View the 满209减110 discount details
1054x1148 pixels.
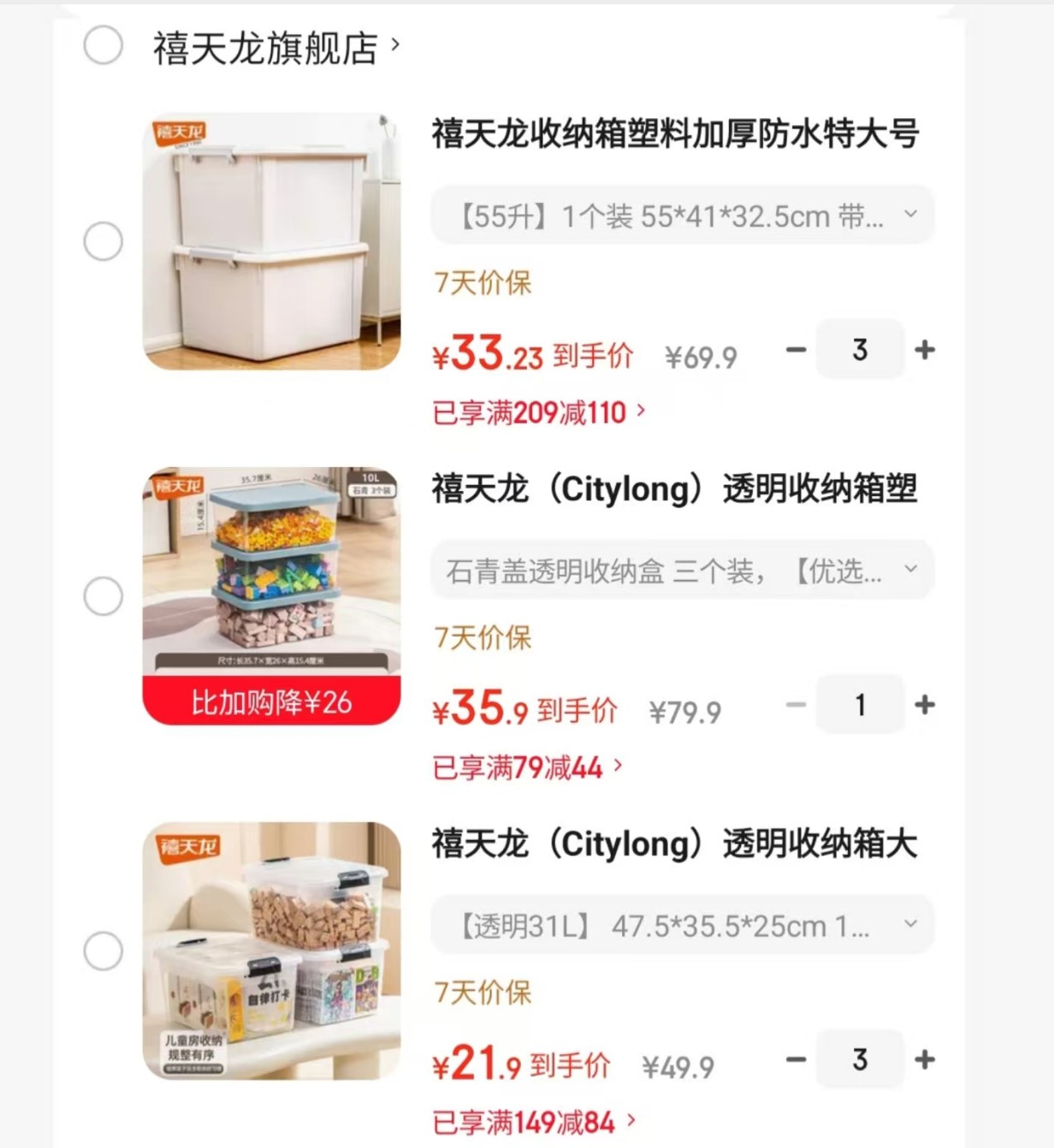[539, 413]
